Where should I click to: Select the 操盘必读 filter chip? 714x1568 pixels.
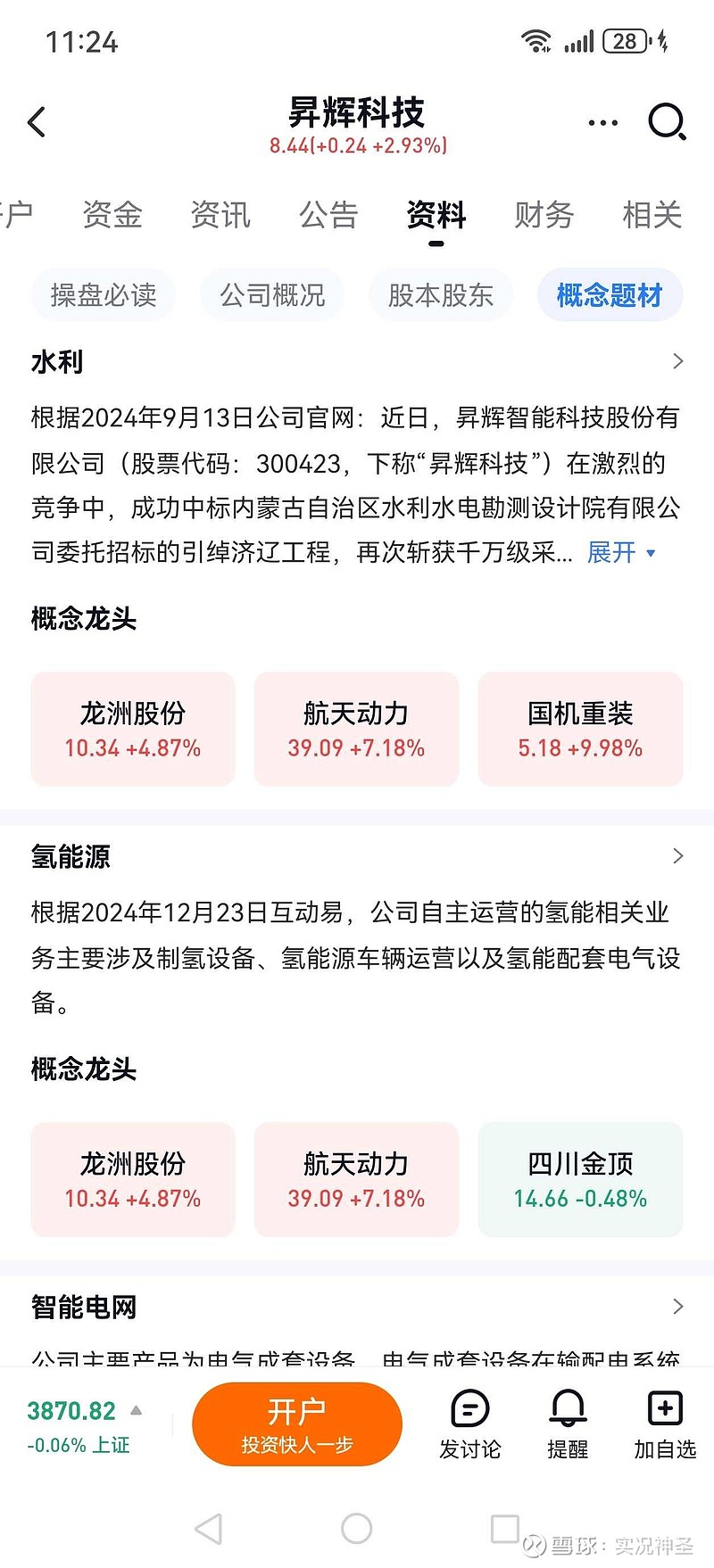(103, 294)
